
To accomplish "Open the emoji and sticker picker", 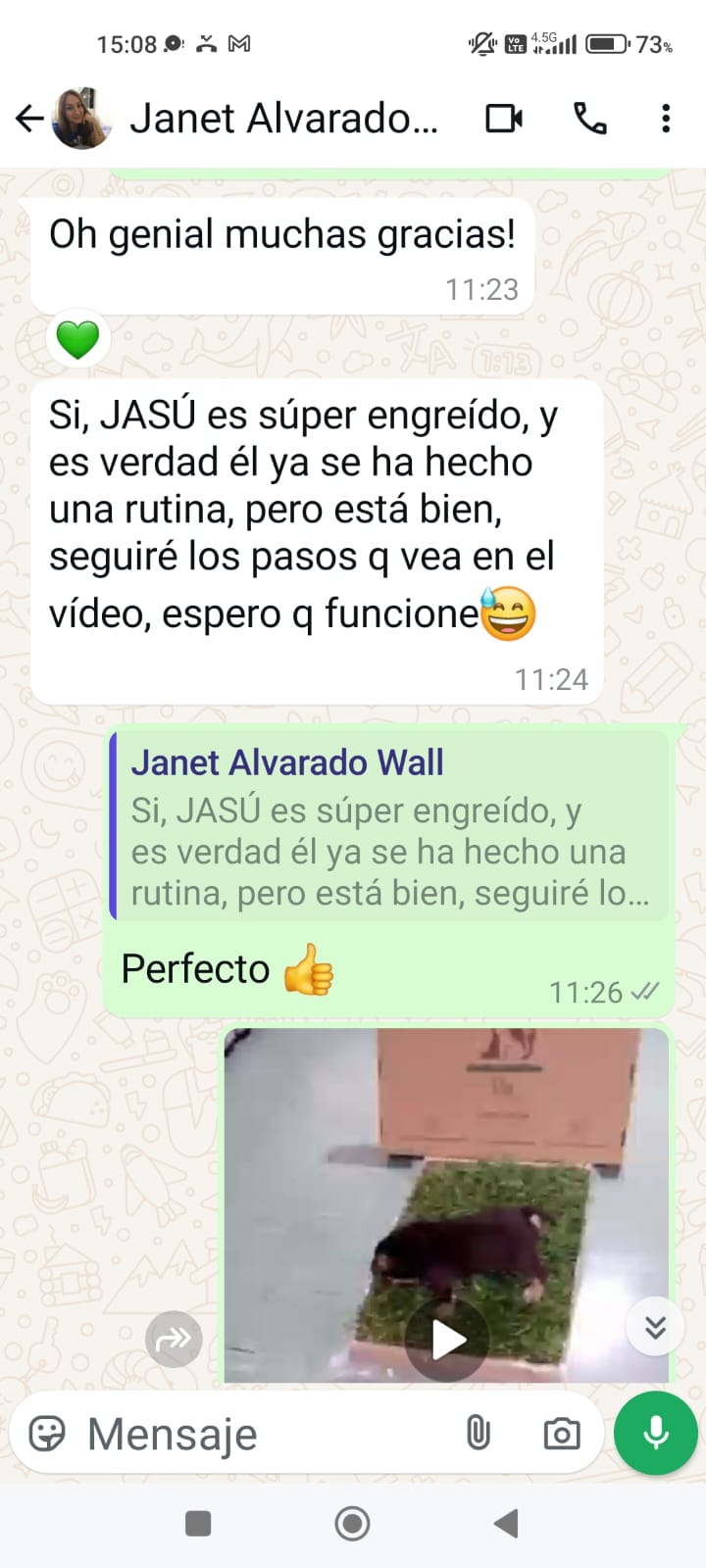I will click(x=47, y=1434).
